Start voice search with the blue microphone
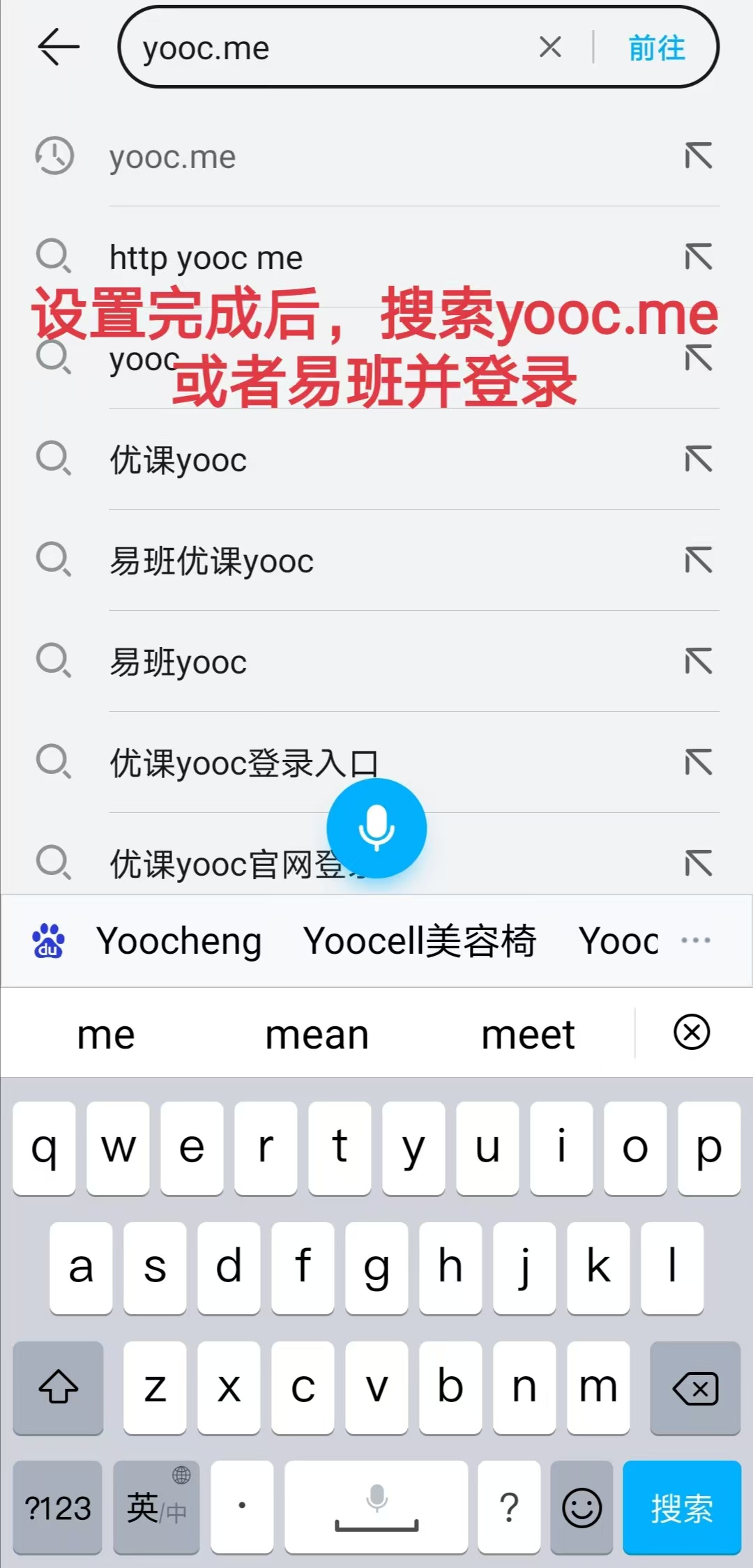The image size is (753, 1568). [x=376, y=828]
